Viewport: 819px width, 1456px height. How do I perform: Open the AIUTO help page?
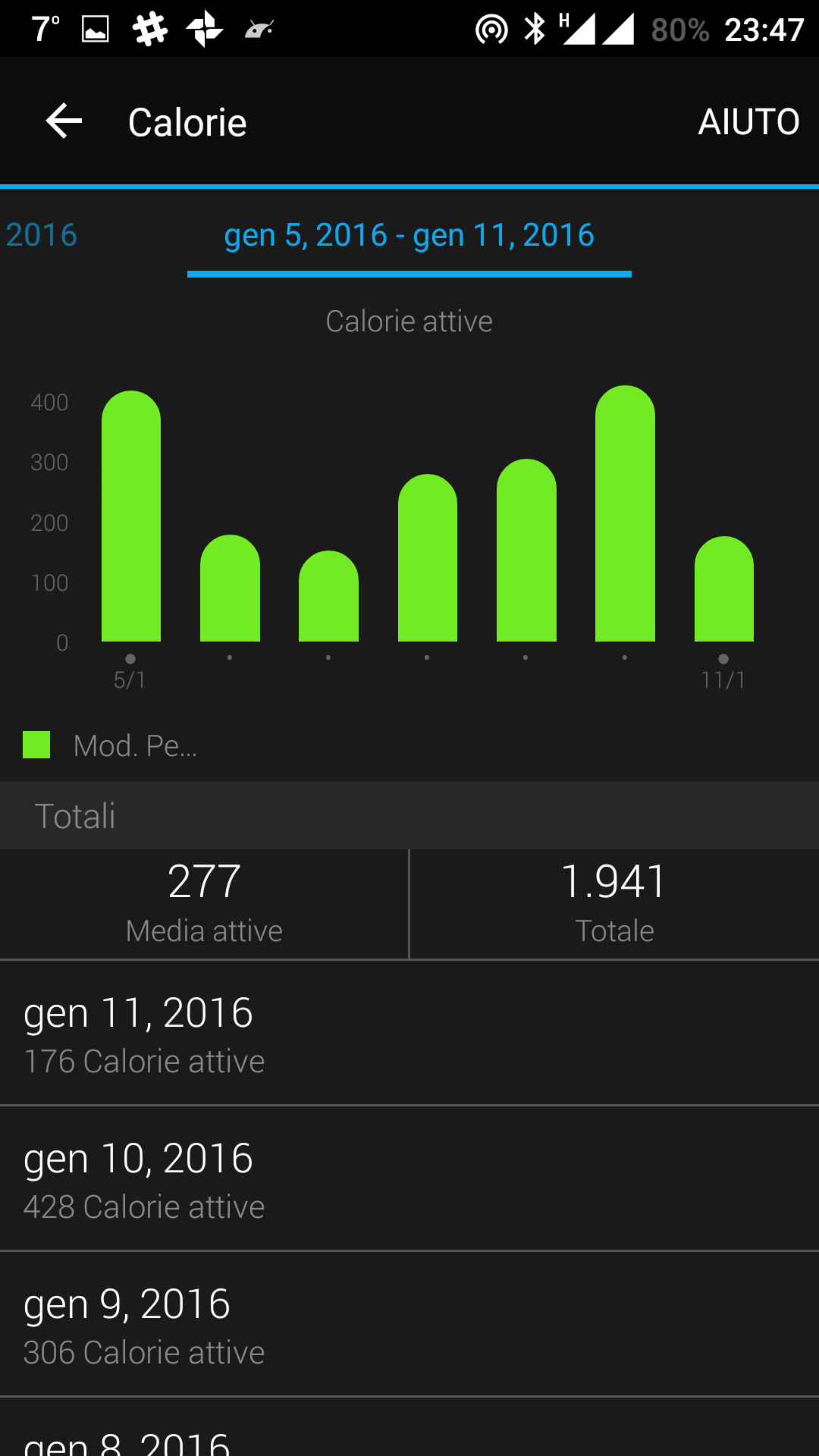[748, 122]
